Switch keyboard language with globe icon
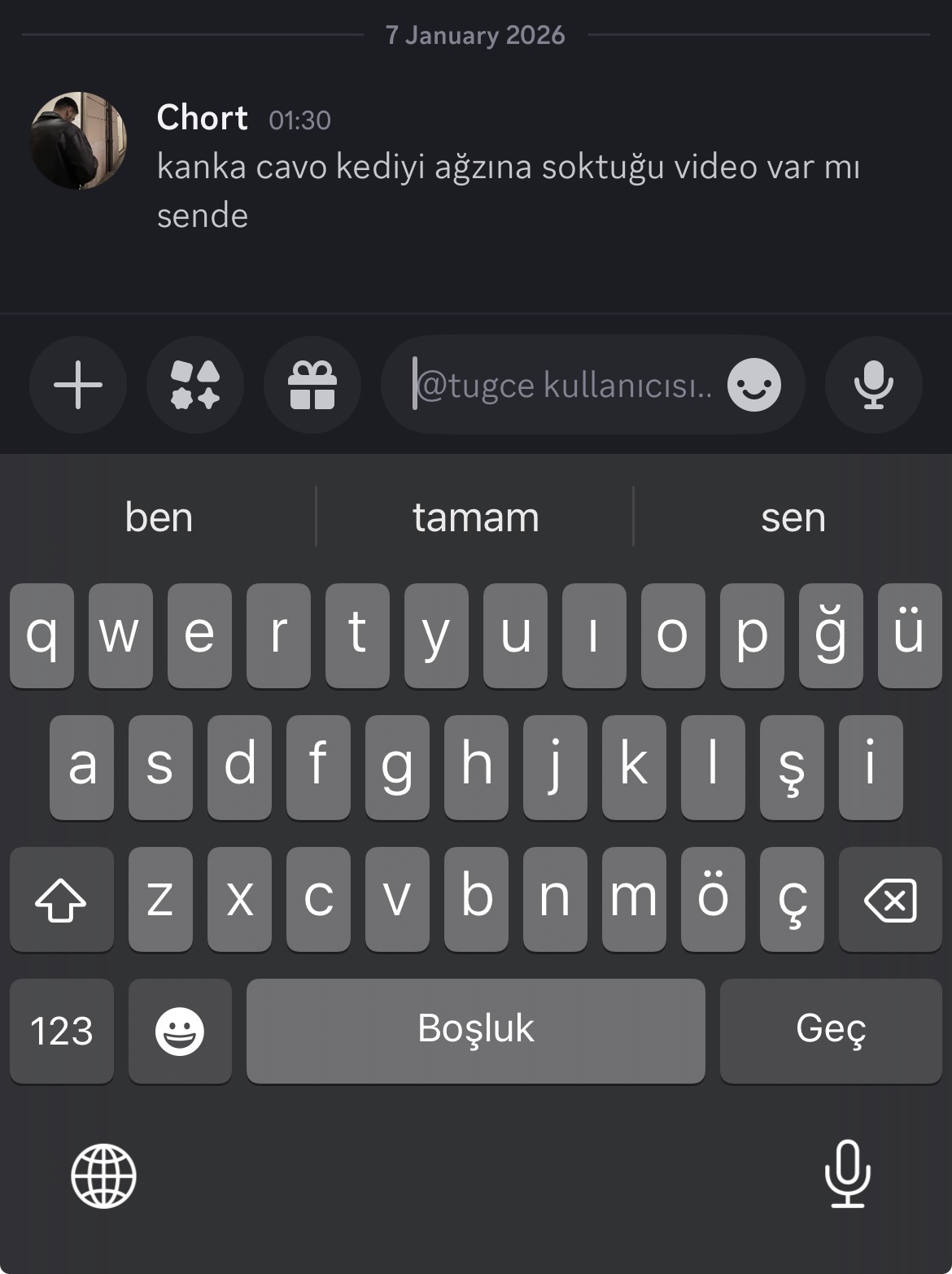 [103, 1176]
